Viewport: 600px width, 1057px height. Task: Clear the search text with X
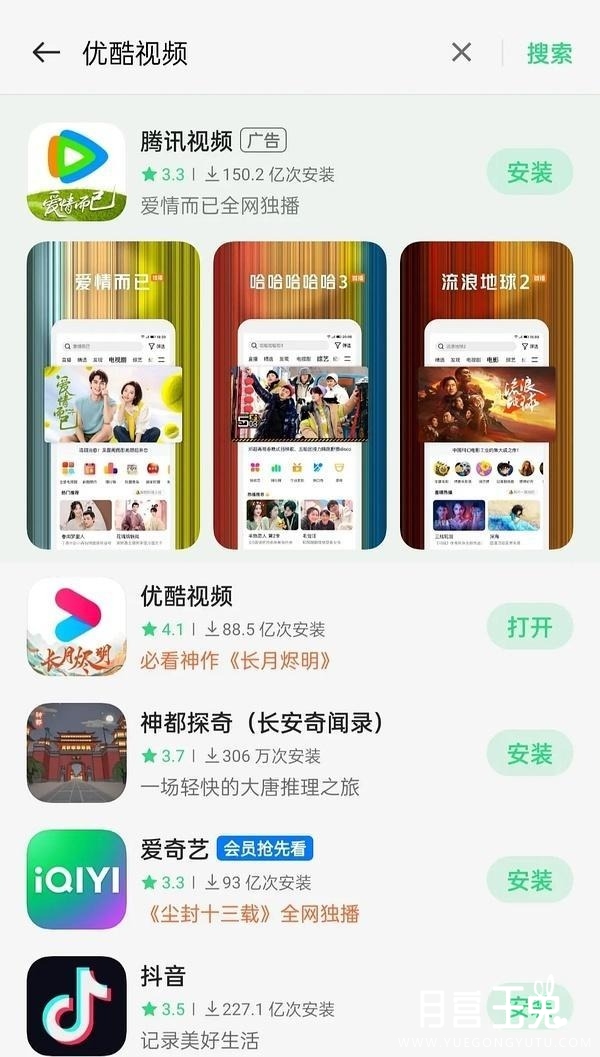461,52
